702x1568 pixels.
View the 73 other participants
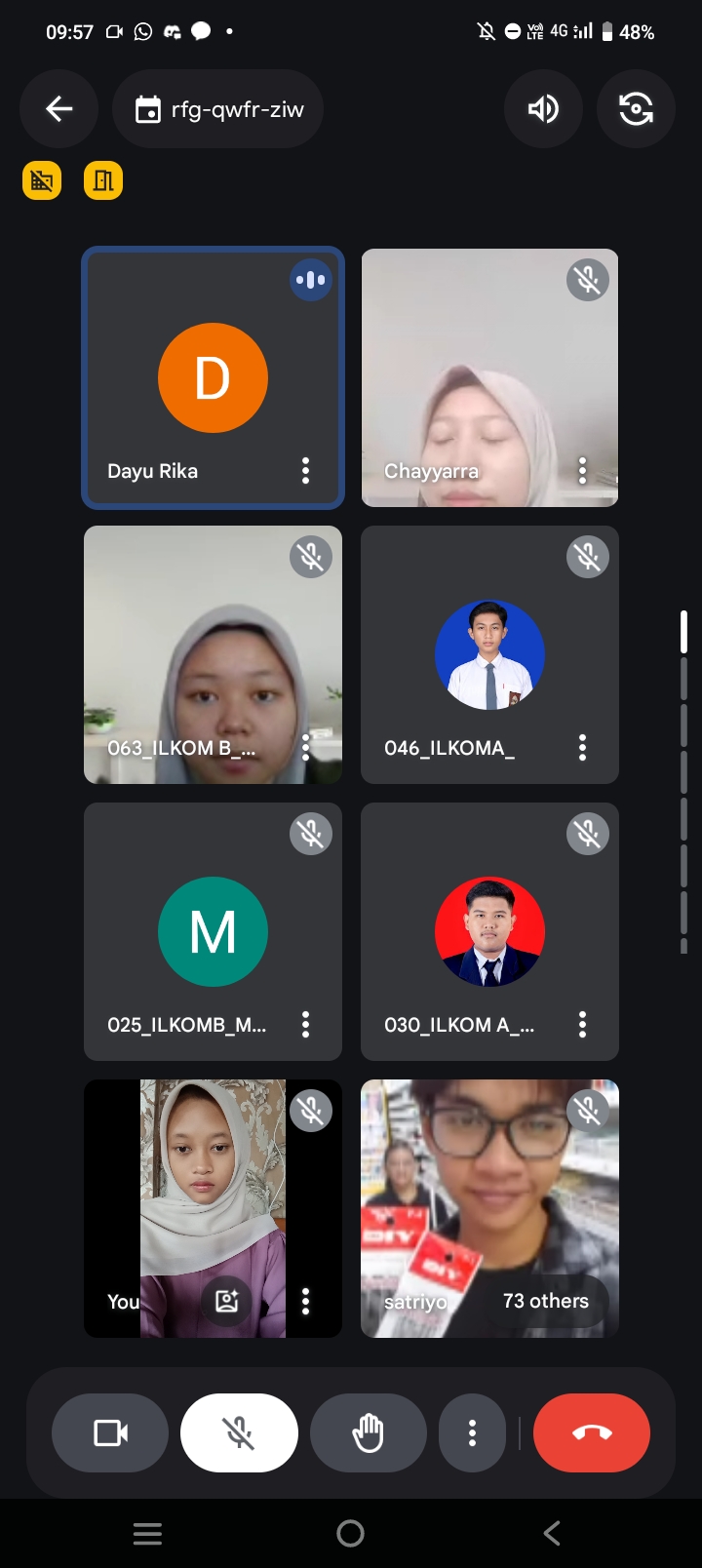[x=545, y=1301]
